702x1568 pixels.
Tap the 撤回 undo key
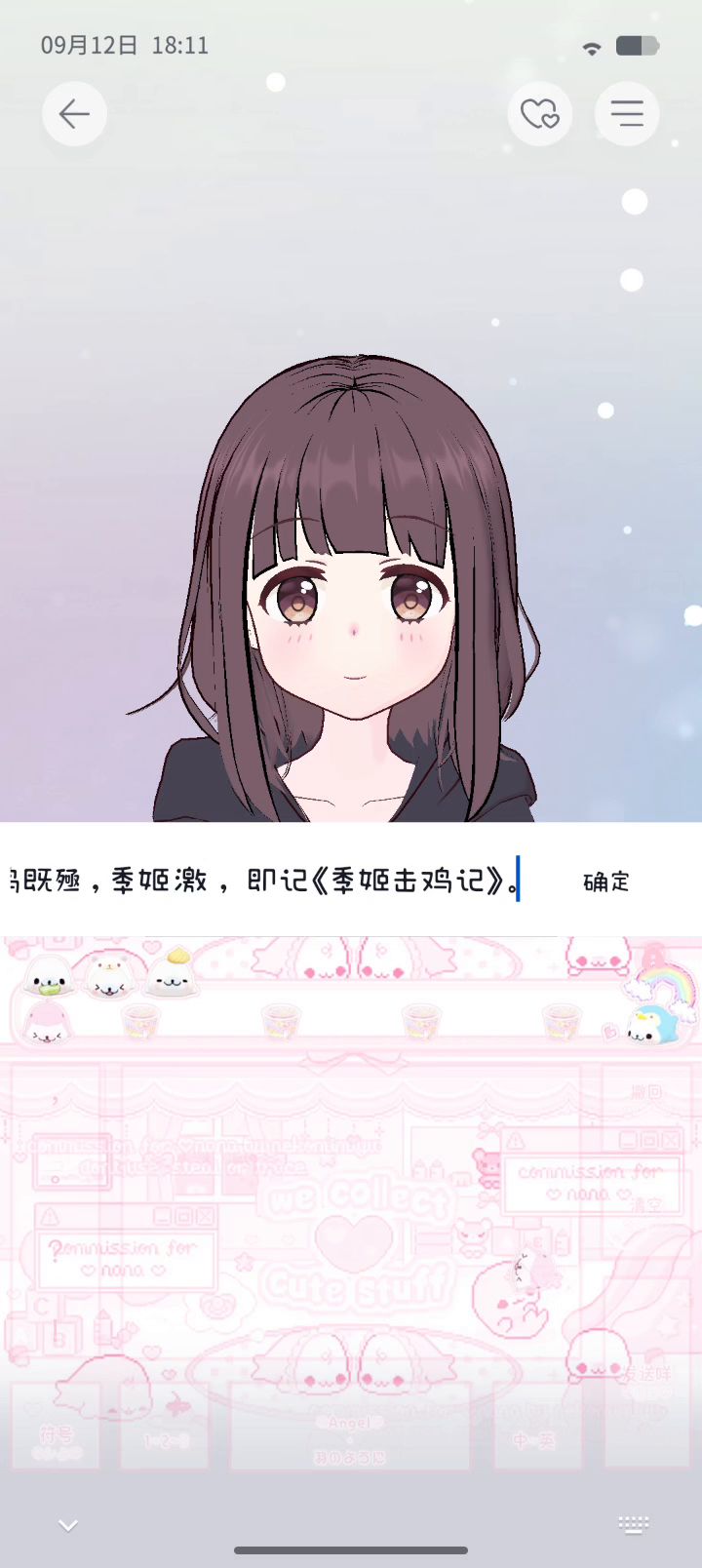coord(646,1093)
